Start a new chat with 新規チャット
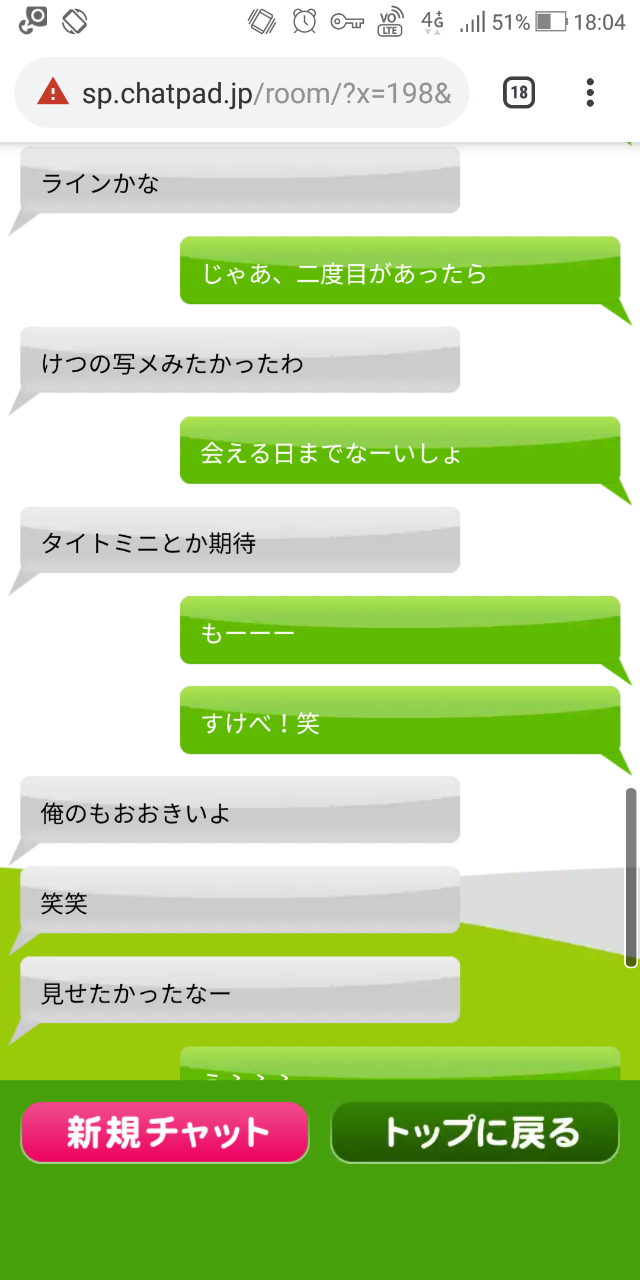Image resolution: width=640 pixels, height=1280 pixels. (x=165, y=1132)
